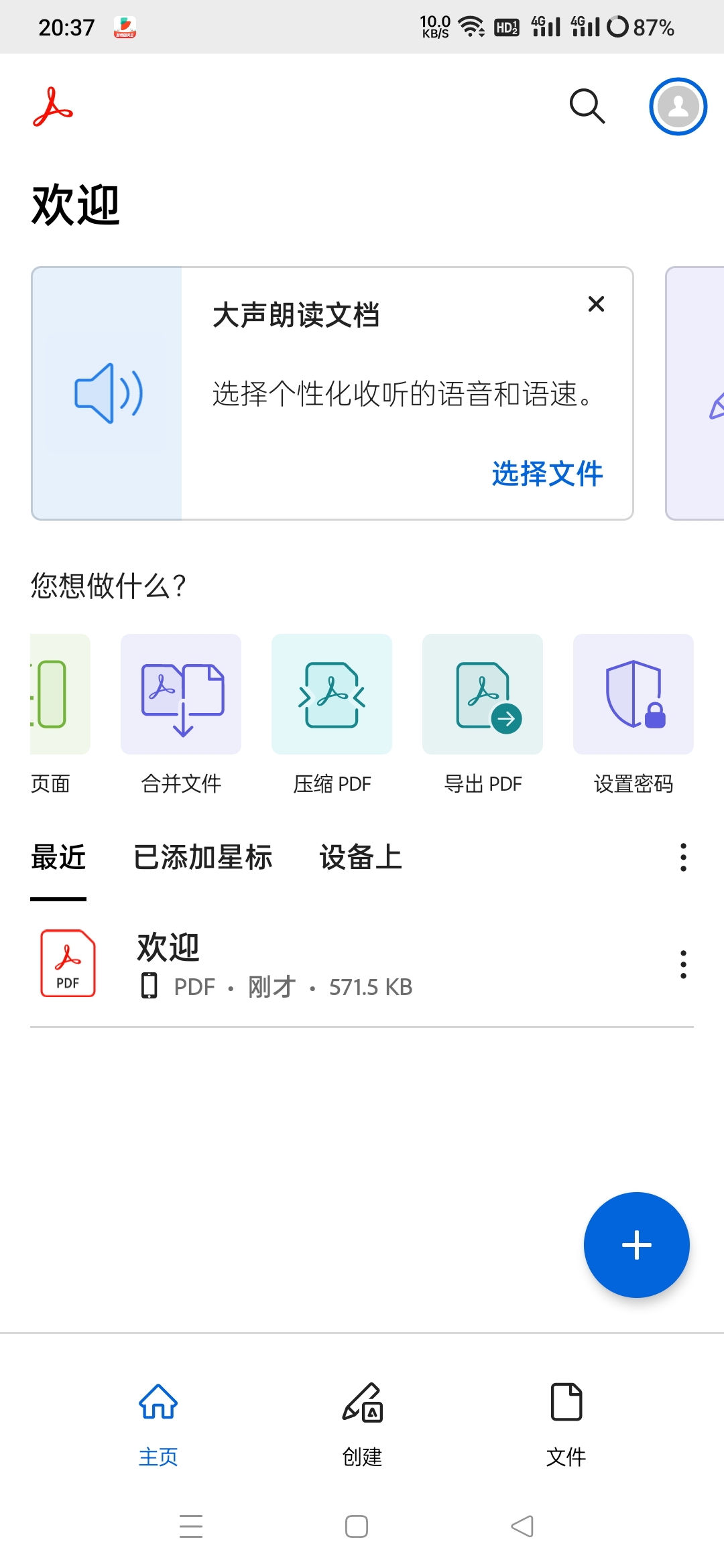Open overflow menu beside the file tabs
This screenshot has width=724, height=1568.
(683, 857)
